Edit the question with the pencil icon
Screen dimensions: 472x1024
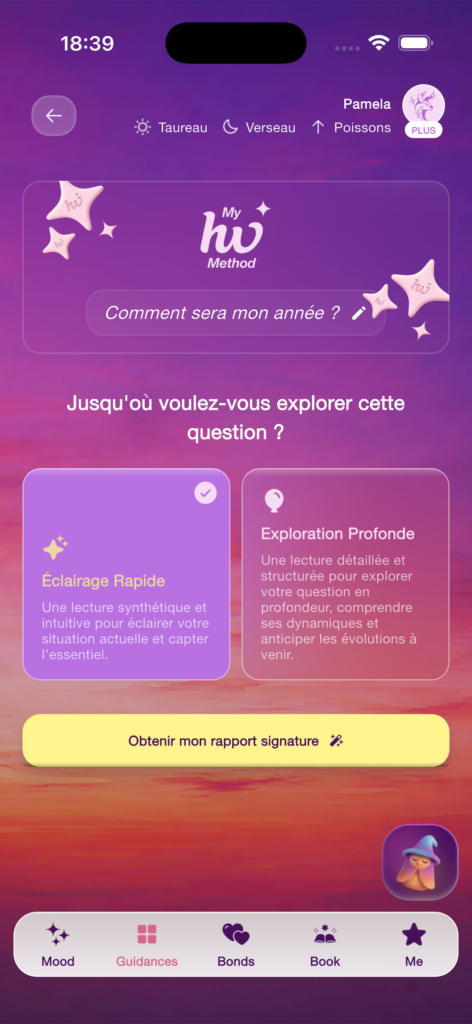pos(358,313)
